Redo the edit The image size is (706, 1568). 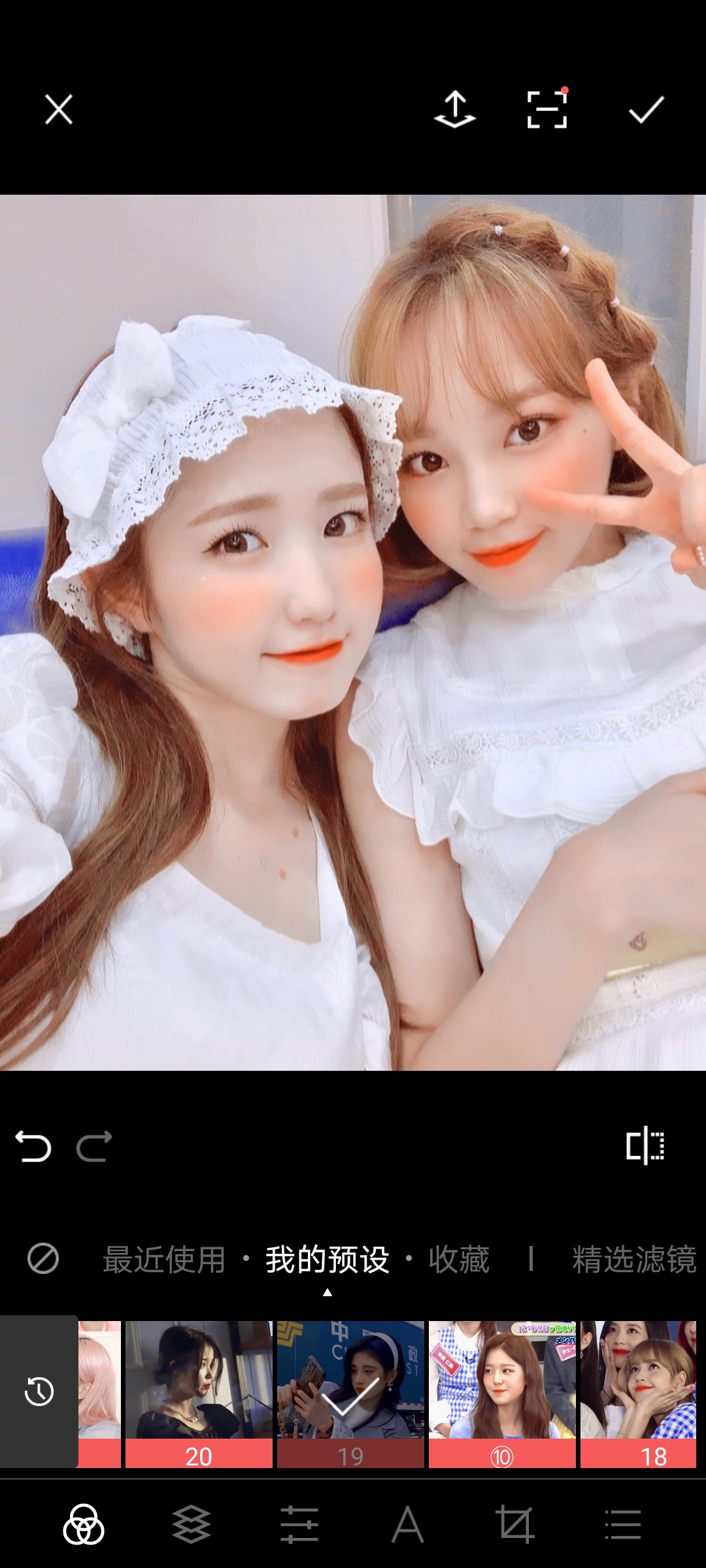click(94, 1147)
